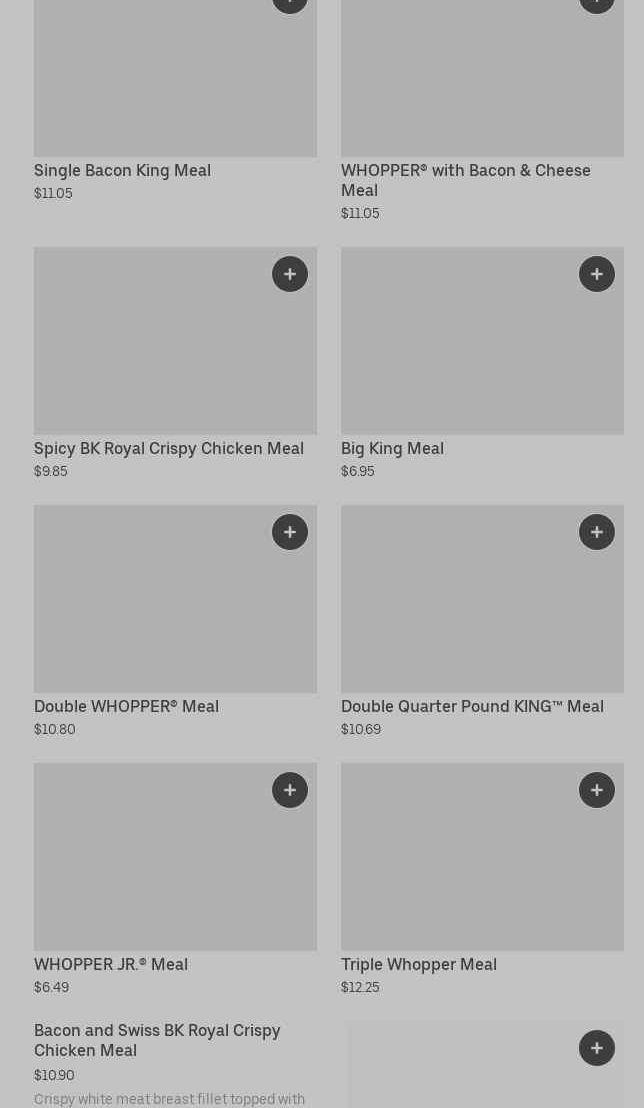View Triple Whopper Meal details
644x1108 pixels.
[x=418, y=964]
